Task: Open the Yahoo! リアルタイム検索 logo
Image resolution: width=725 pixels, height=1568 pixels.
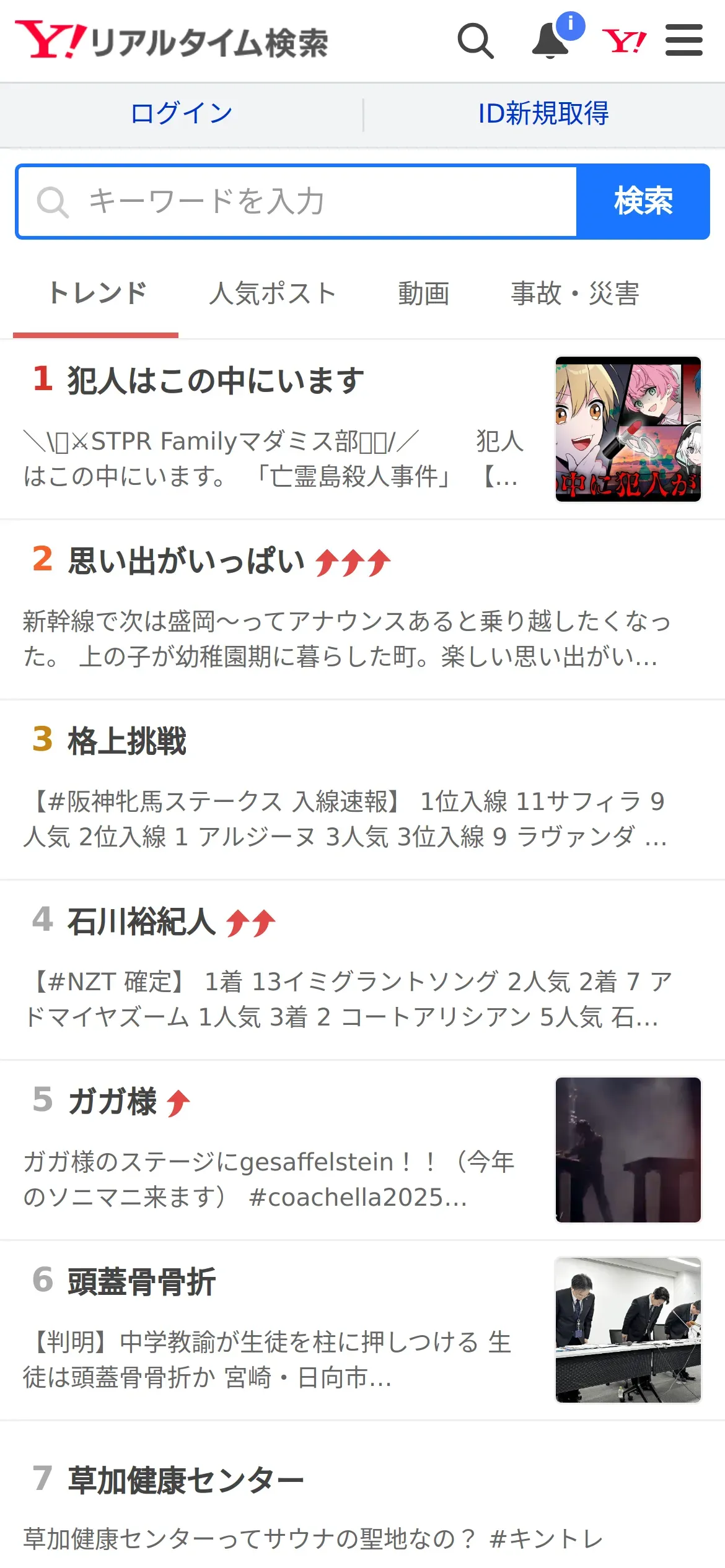Action: click(172, 41)
